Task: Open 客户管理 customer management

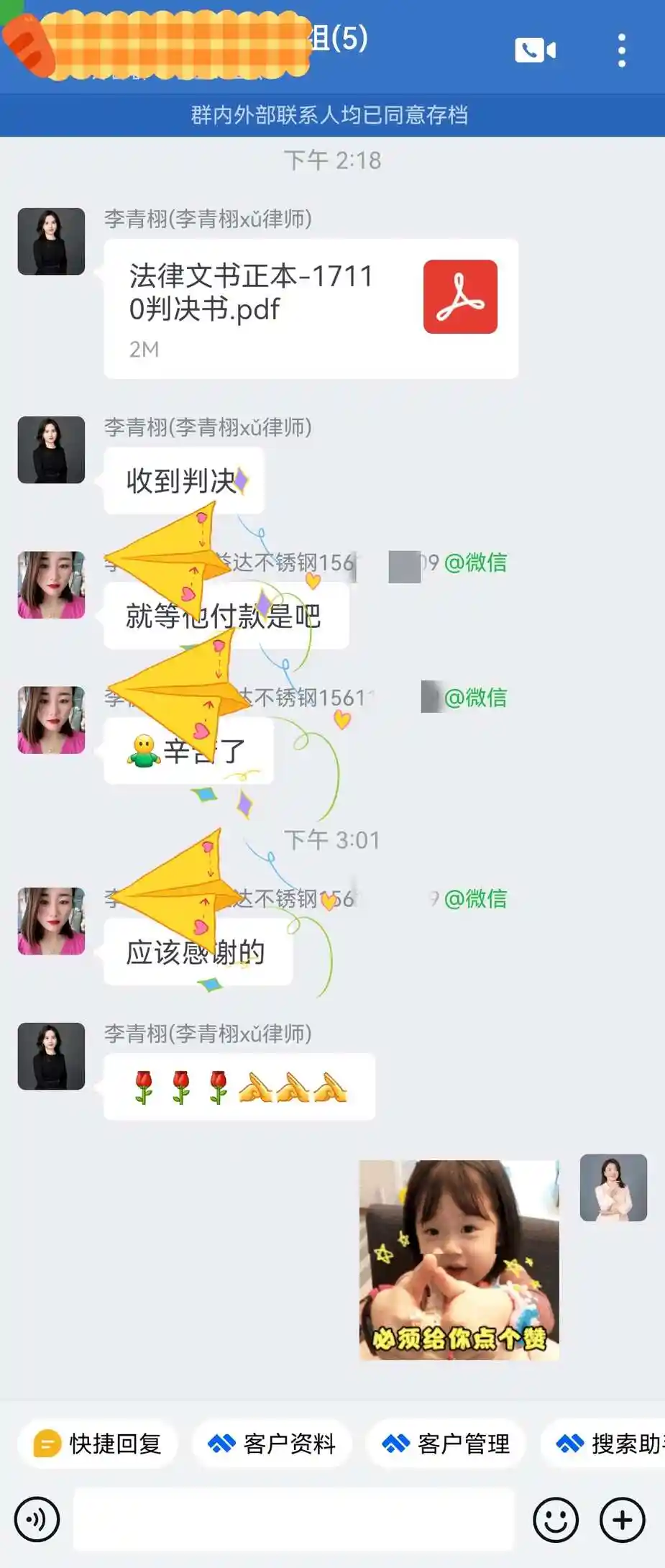Action: click(446, 1444)
